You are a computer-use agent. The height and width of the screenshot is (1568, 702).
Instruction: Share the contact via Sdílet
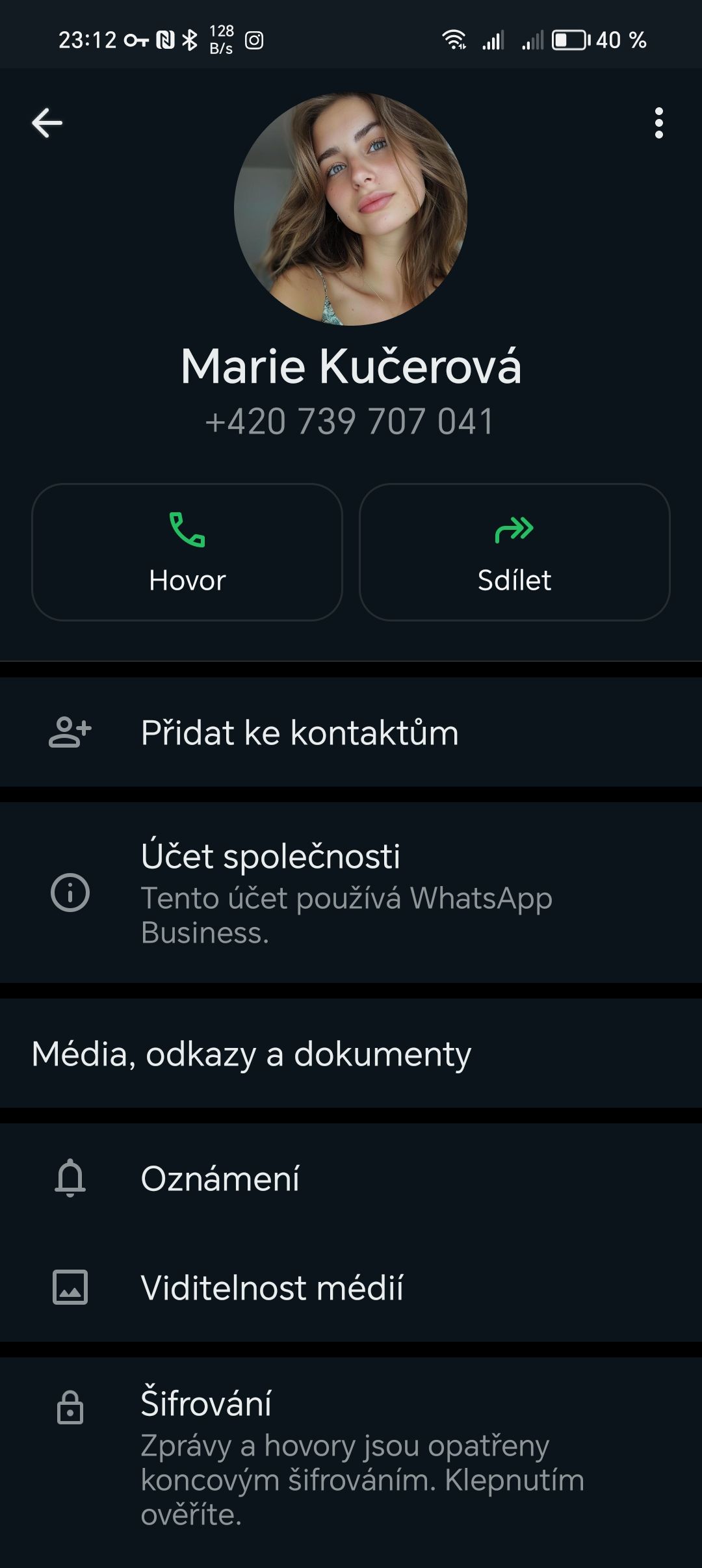click(515, 552)
